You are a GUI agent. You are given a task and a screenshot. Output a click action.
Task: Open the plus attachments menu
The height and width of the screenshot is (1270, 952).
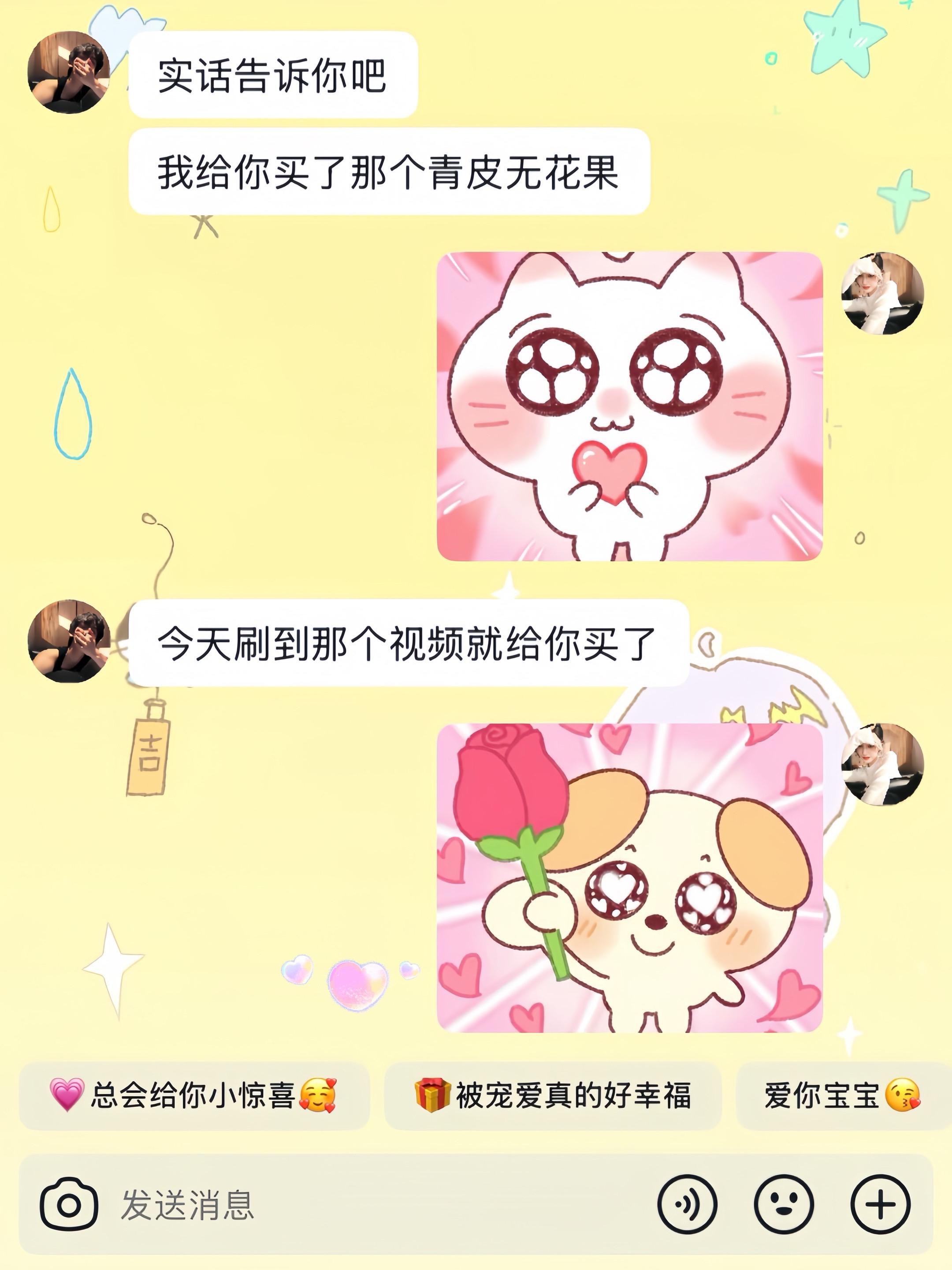coord(880,1205)
